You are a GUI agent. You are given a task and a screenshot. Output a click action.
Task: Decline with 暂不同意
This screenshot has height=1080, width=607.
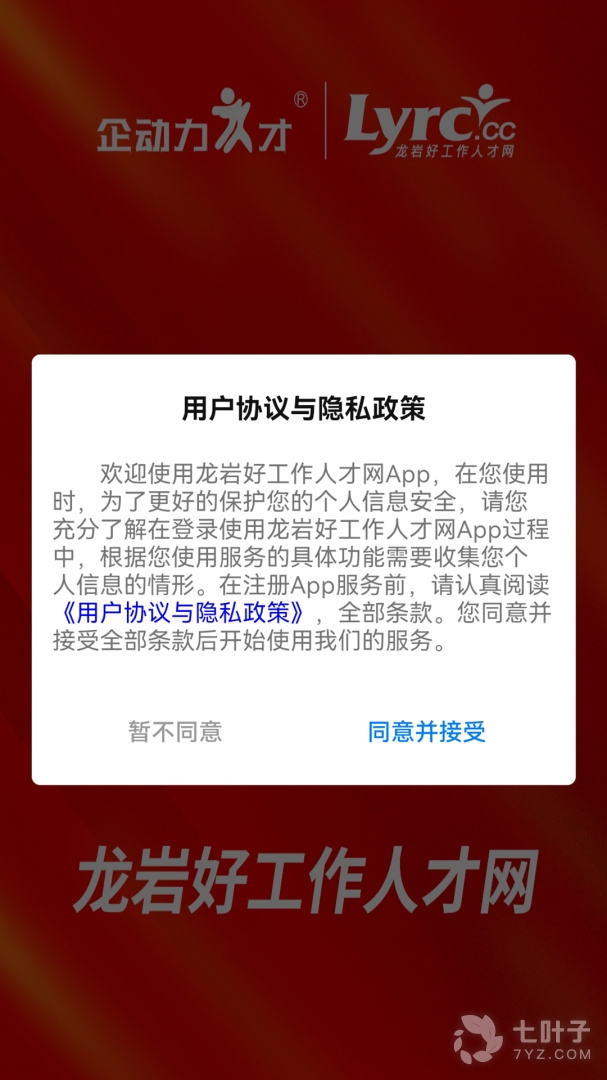pyautogui.click(x=175, y=731)
